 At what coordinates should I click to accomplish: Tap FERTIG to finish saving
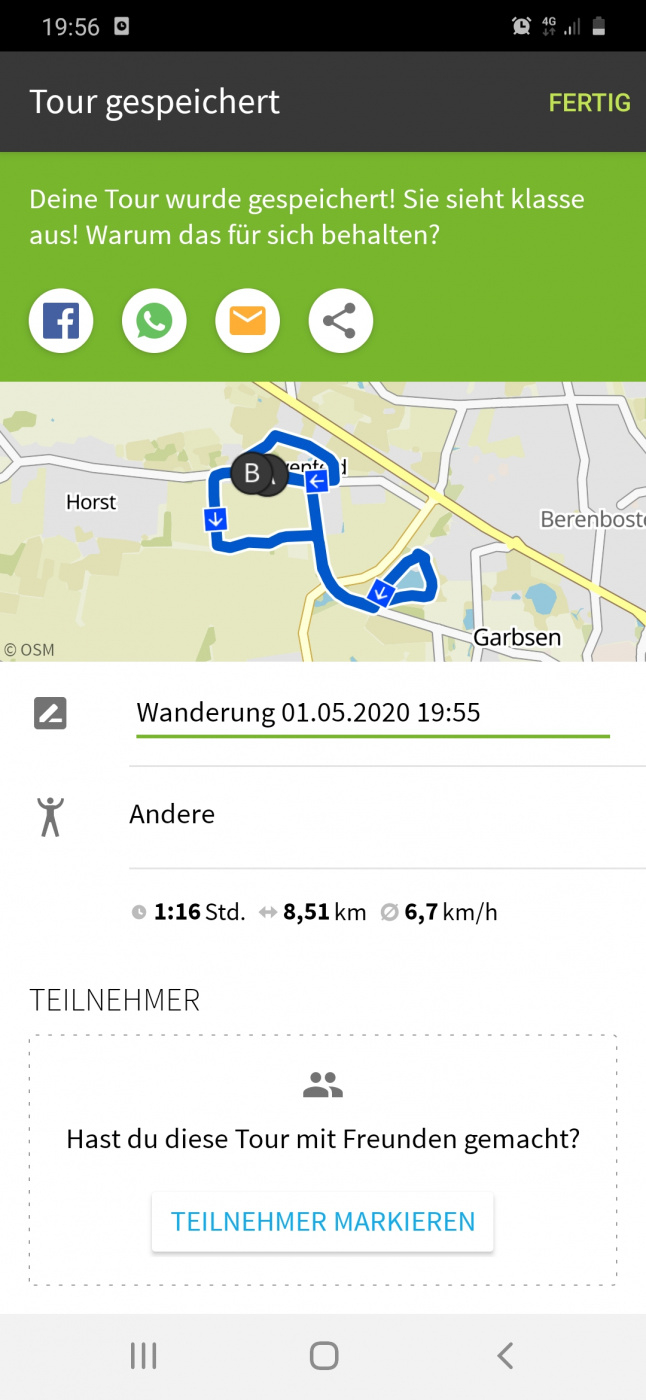pos(589,103)
